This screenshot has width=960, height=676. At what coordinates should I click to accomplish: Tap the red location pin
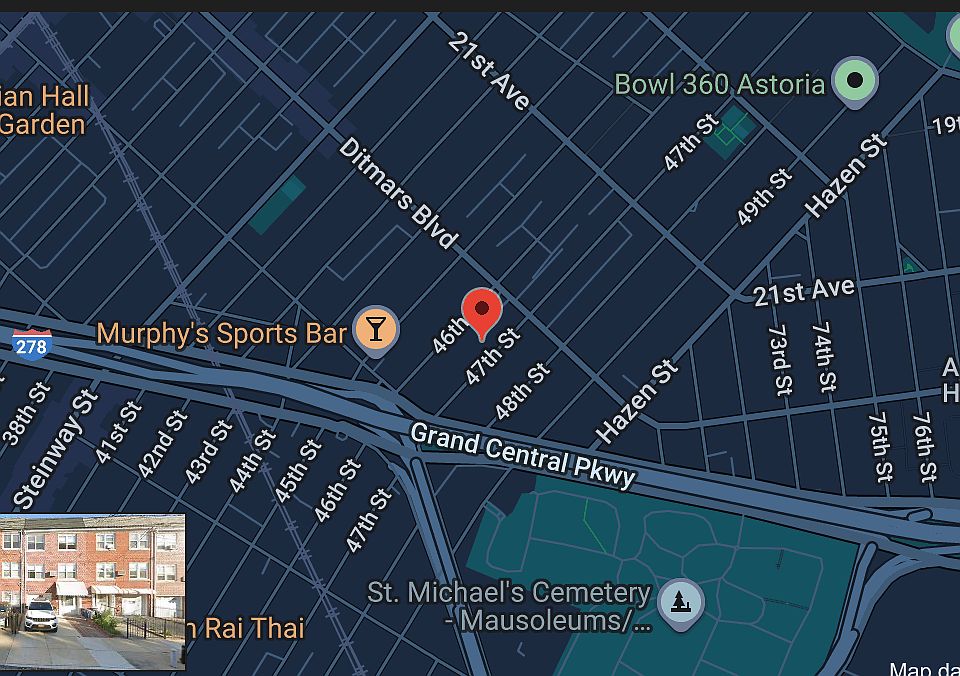coord(482,310)
